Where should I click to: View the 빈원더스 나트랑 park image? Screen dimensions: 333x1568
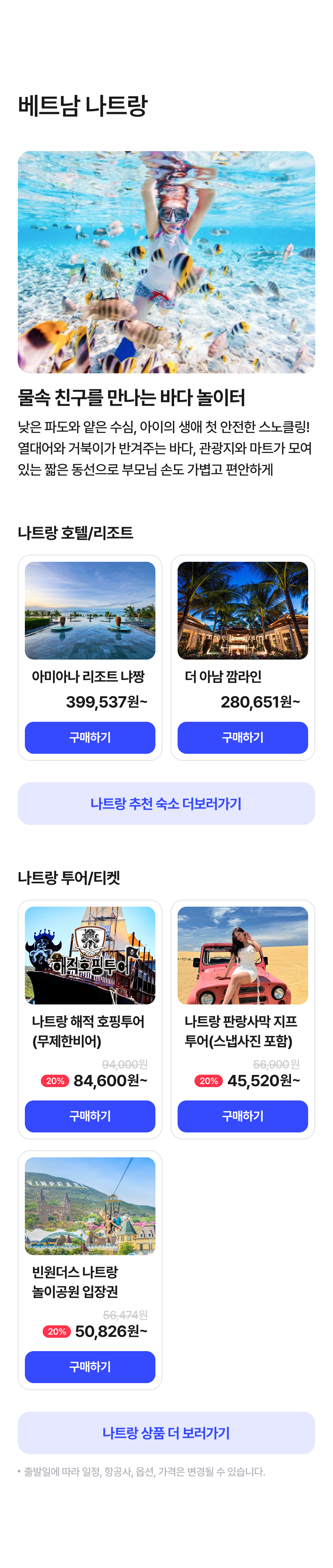[x=90, y=1206]
